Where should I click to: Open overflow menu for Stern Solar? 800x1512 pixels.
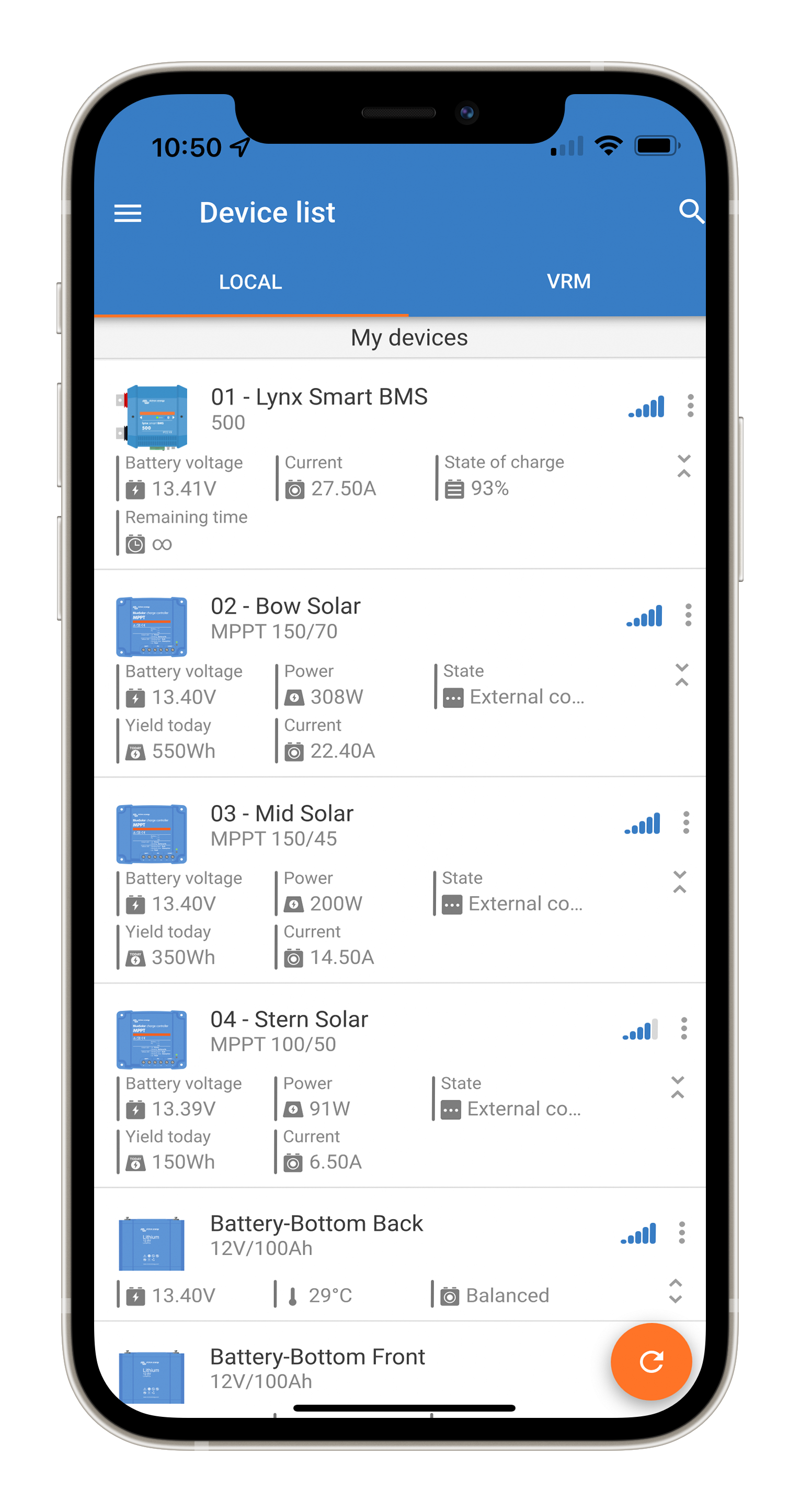(x=684, y=1028)
